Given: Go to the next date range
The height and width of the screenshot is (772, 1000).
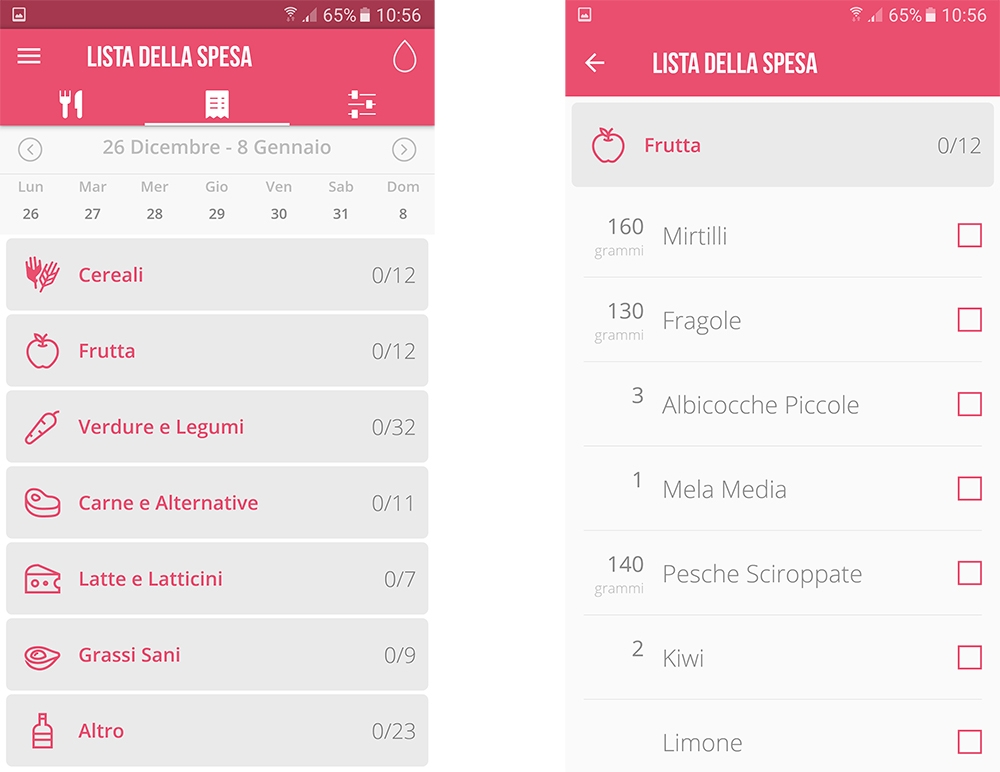Looking at the screenshot, I should pos(404,150).
